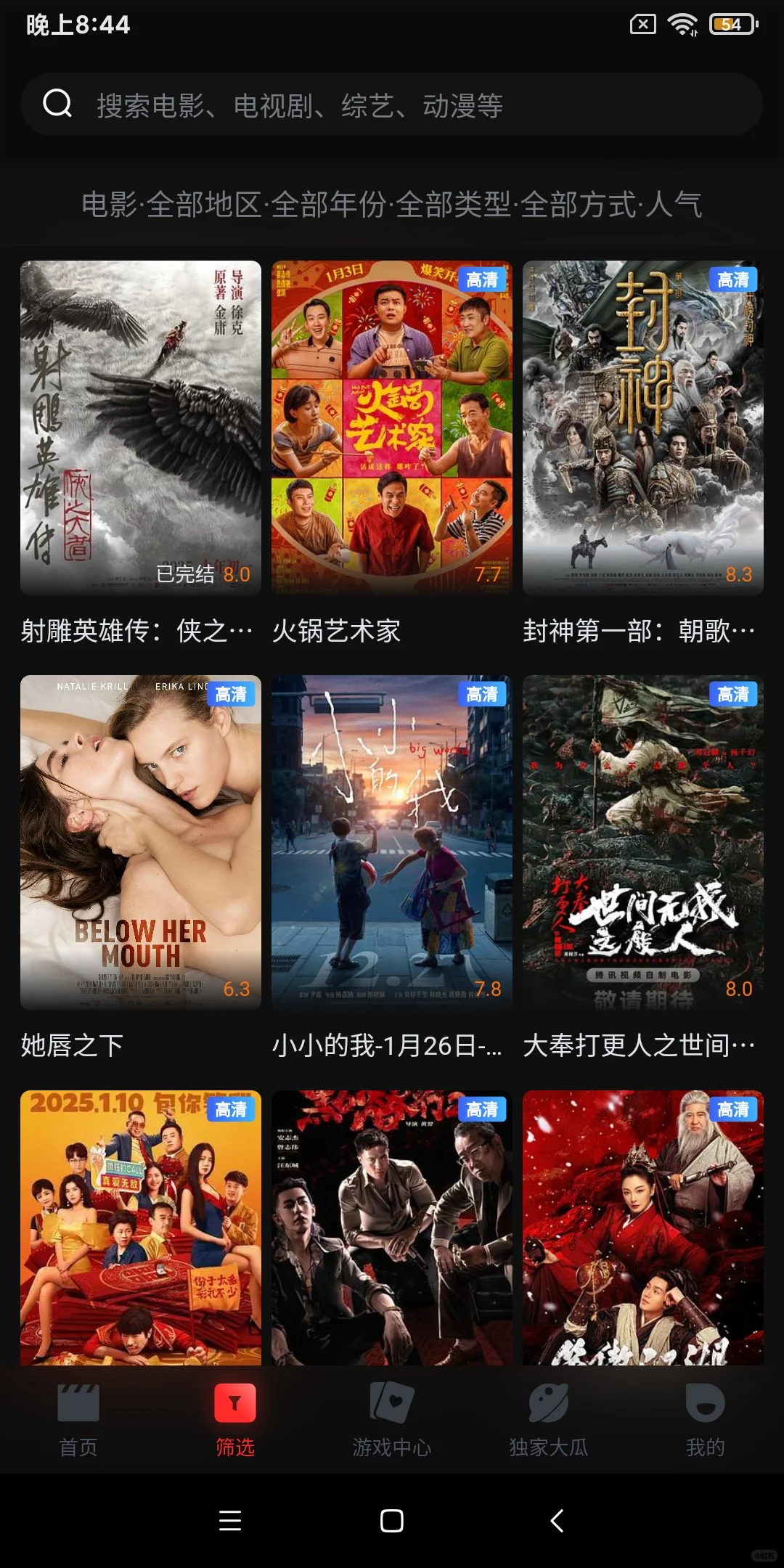
Task: Open the movie 她唇之下
Action: point(140,842)
